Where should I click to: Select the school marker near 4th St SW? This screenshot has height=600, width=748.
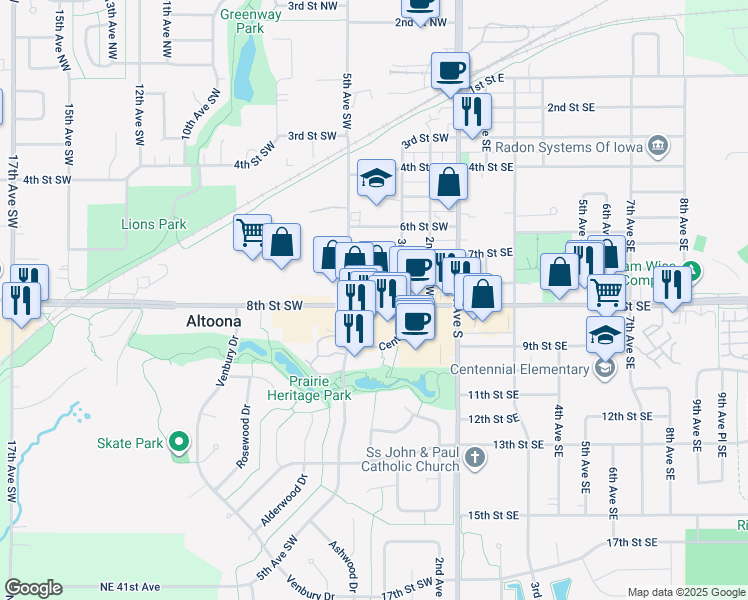pos(376,180)
